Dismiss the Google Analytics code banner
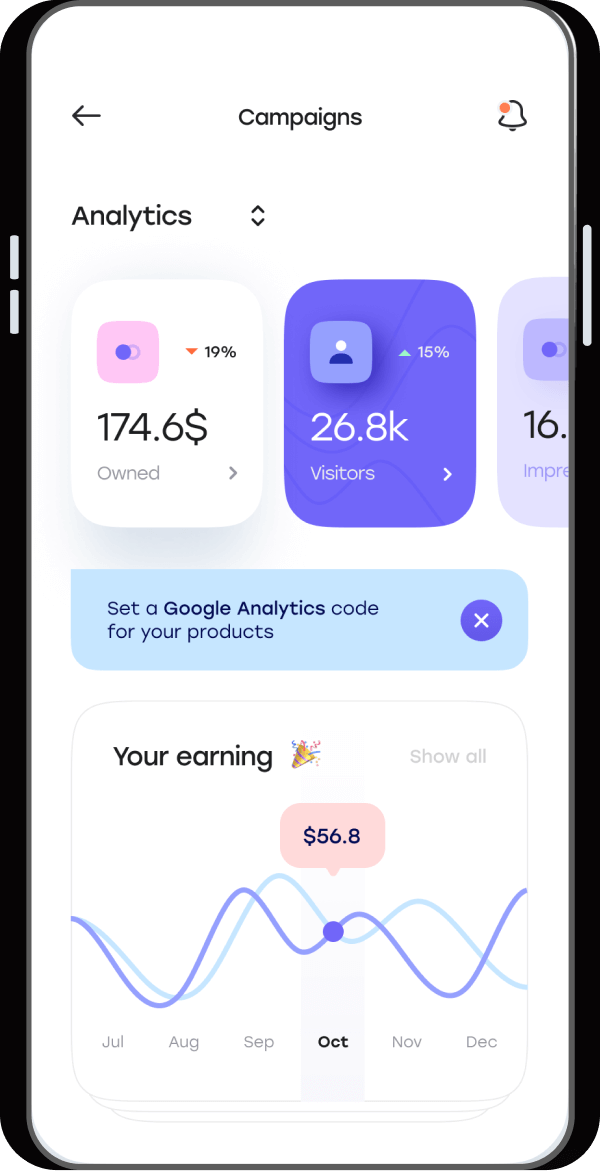 click(x=481, y=621)
